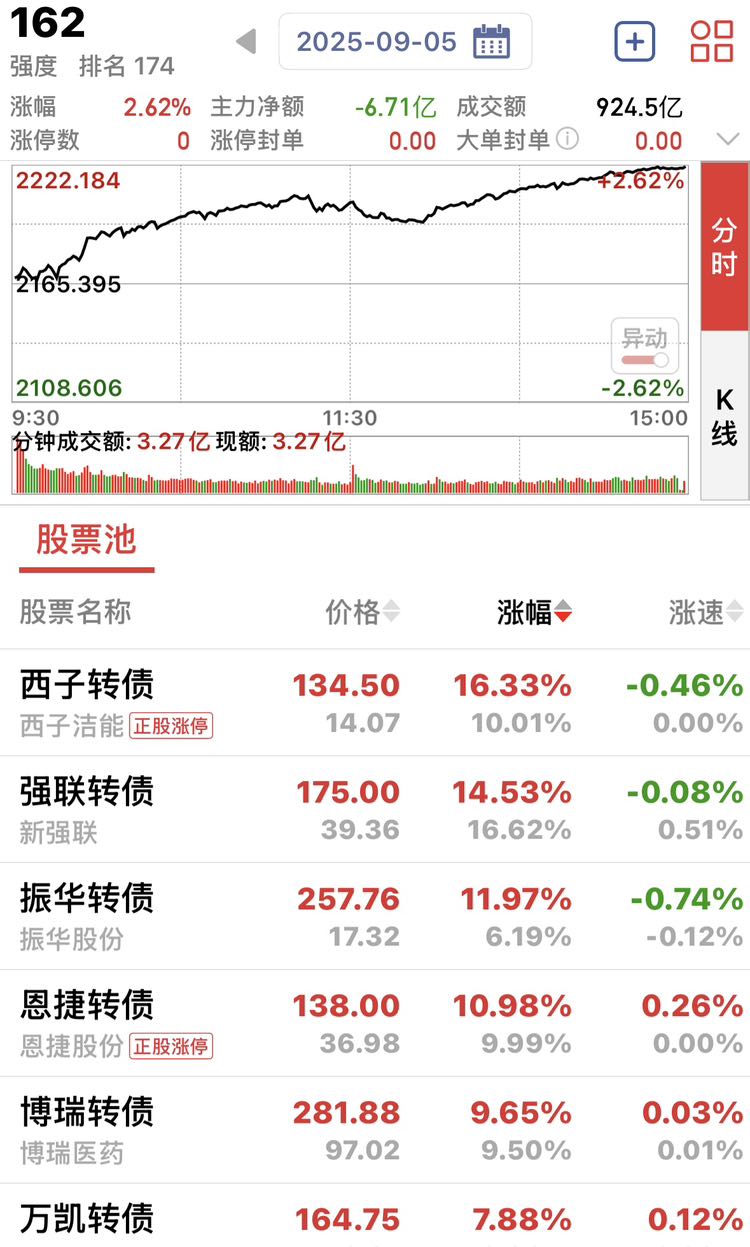The height and width of the screenshot is (1247, 750).
Task: Open 博瑞转债 details
Action: (375, 1131)
